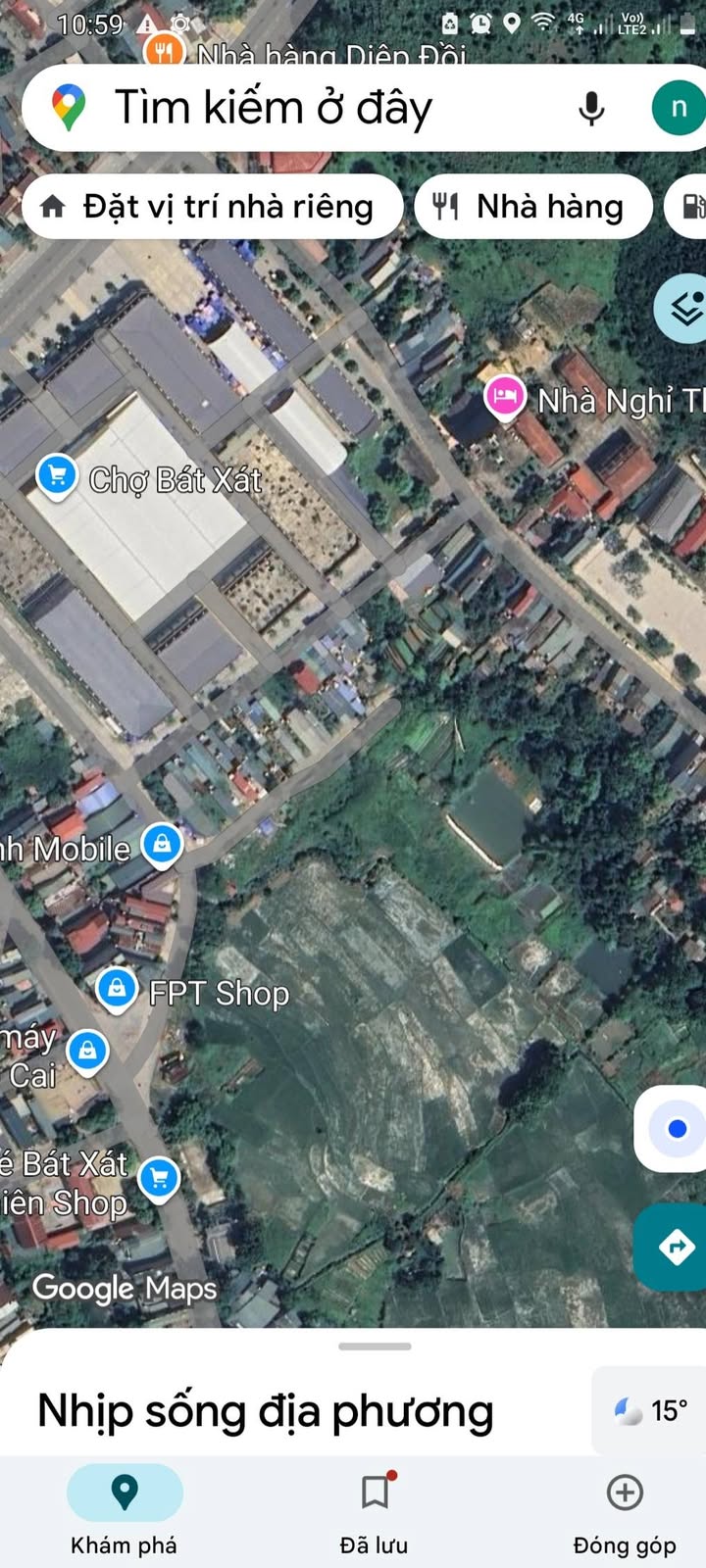This screenshot has width=706, height=1568.
Task: Go to the 'Đã lưu' tab
Action: [374, 1509]
